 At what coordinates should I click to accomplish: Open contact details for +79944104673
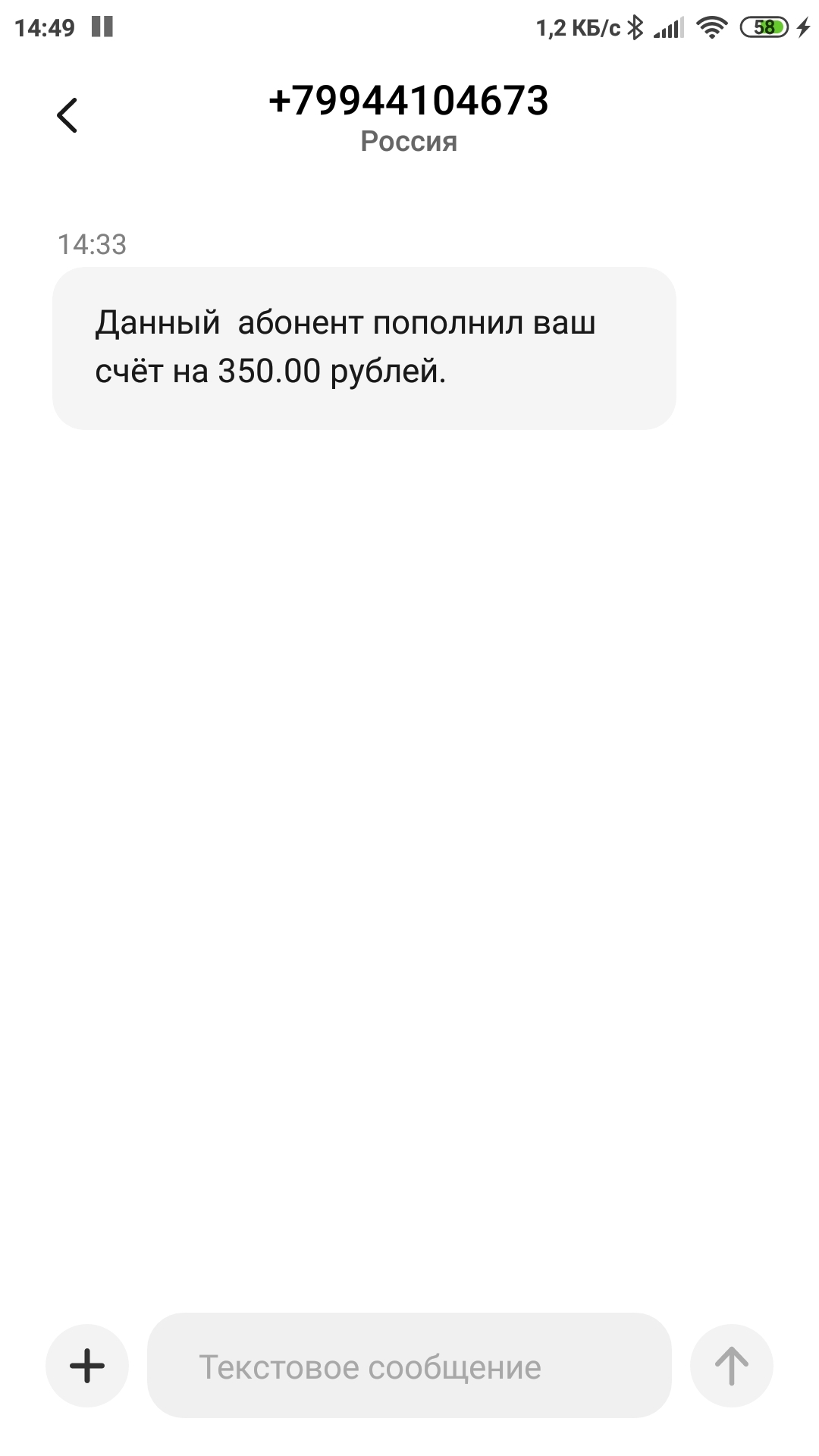(409, 102)
